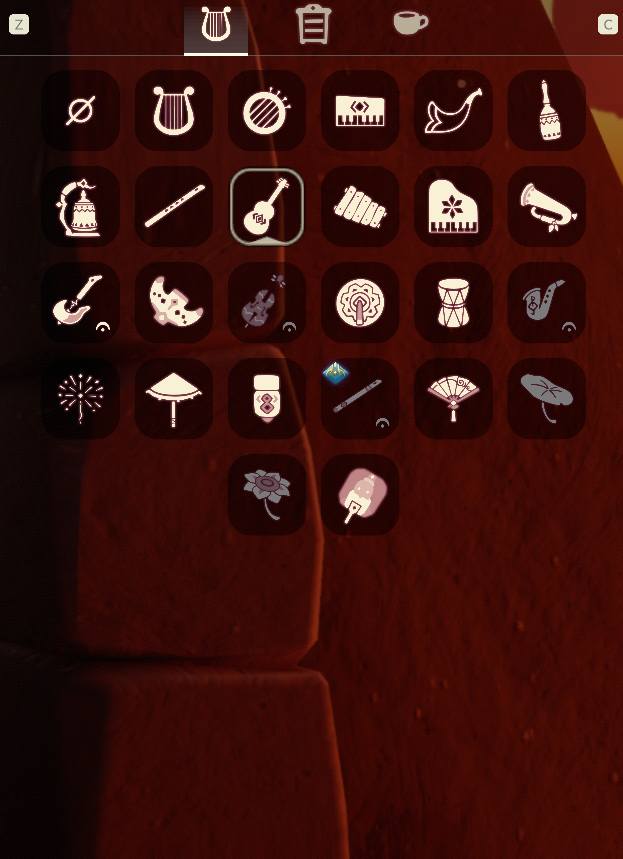Select the harp instrument
The height and width of the screenshot is (859, 623).
pyautogui.click(x=174, y=110)
